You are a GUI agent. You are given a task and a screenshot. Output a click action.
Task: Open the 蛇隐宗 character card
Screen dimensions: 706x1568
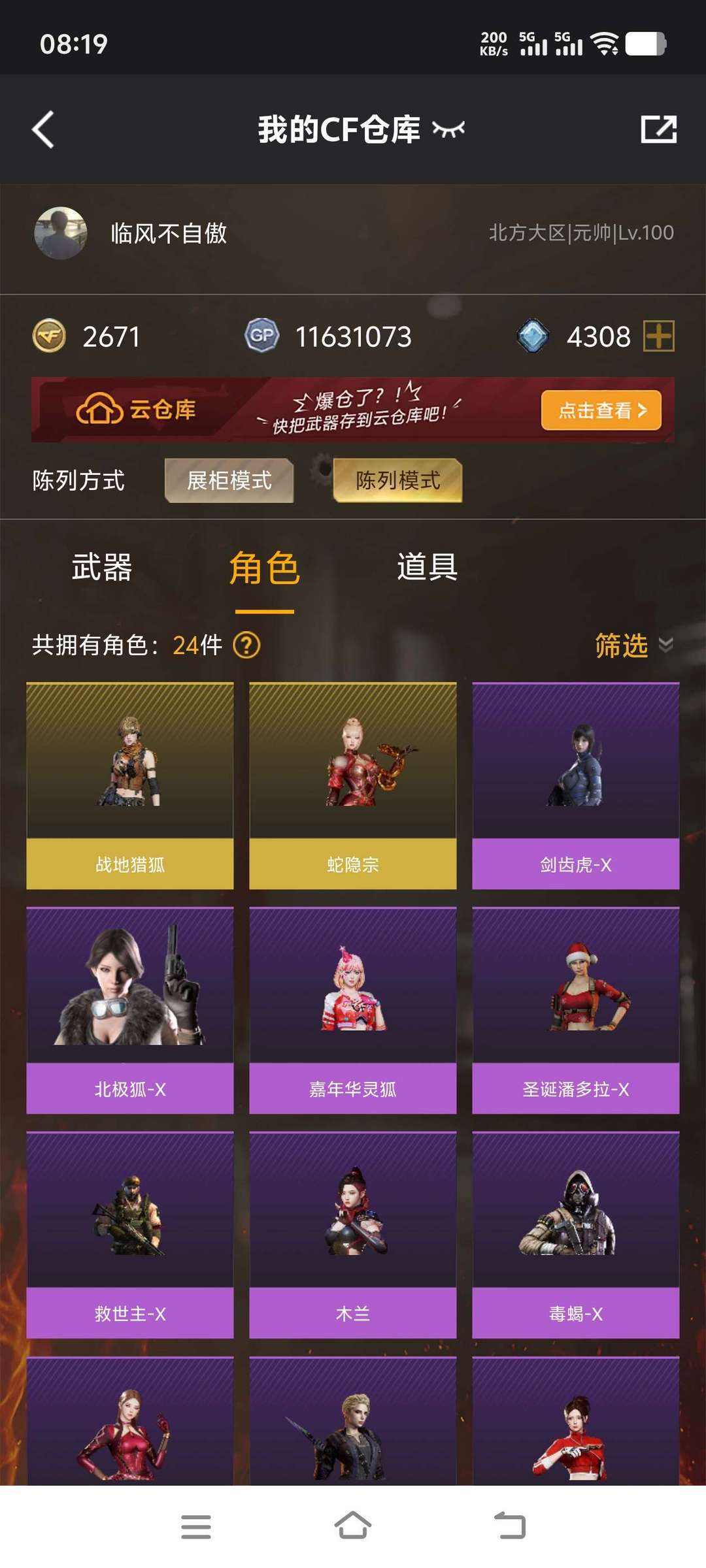(x=353, y=786)
